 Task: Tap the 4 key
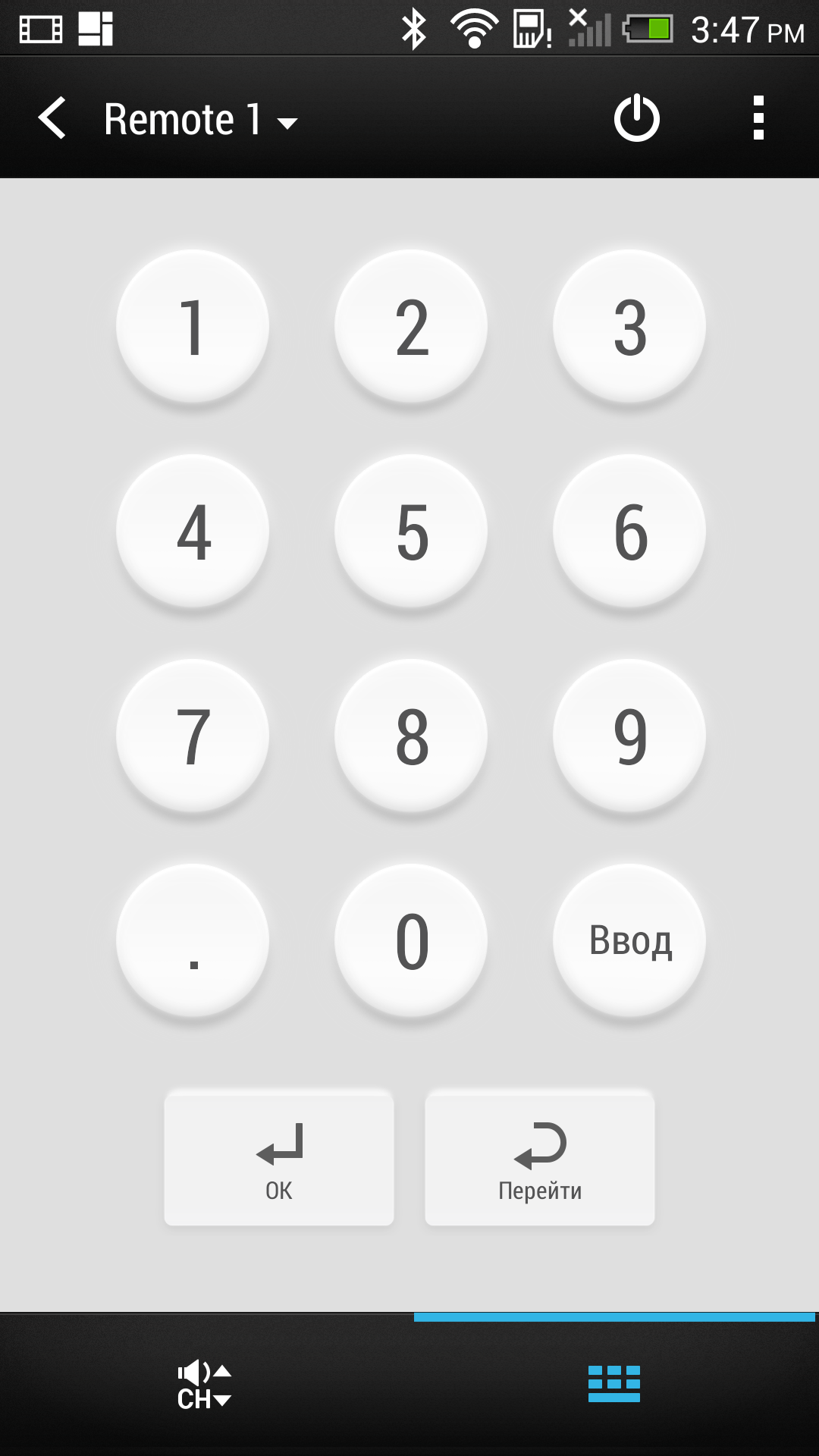193,532
